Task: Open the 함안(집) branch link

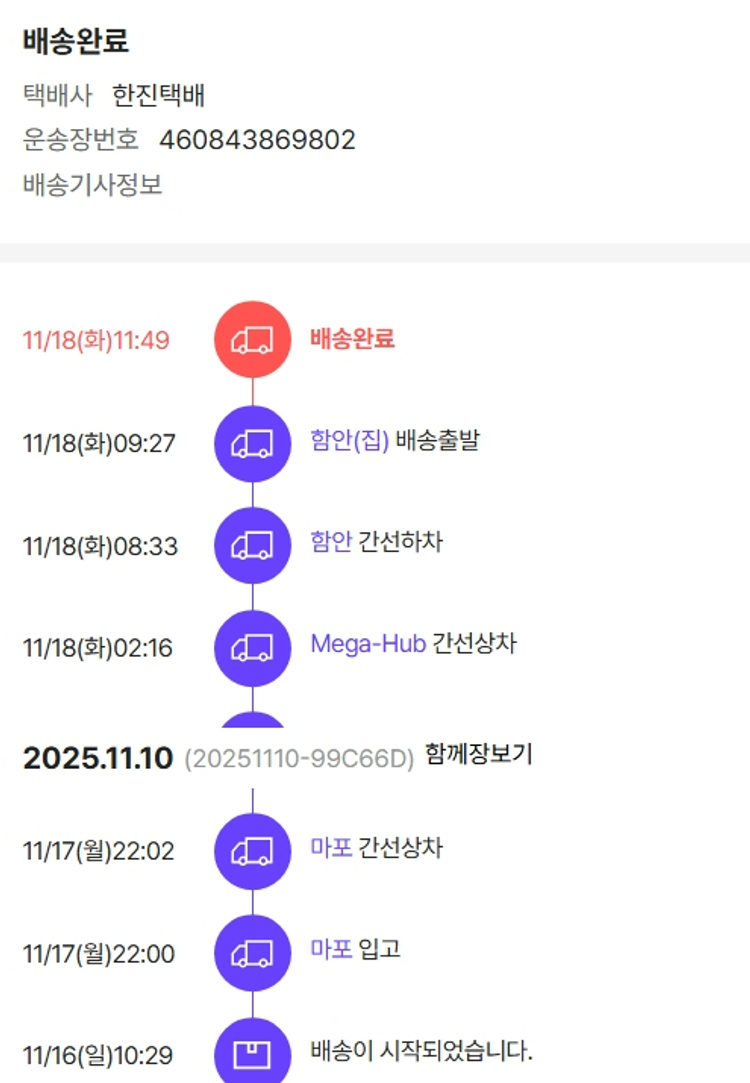Action: [349, 441]
